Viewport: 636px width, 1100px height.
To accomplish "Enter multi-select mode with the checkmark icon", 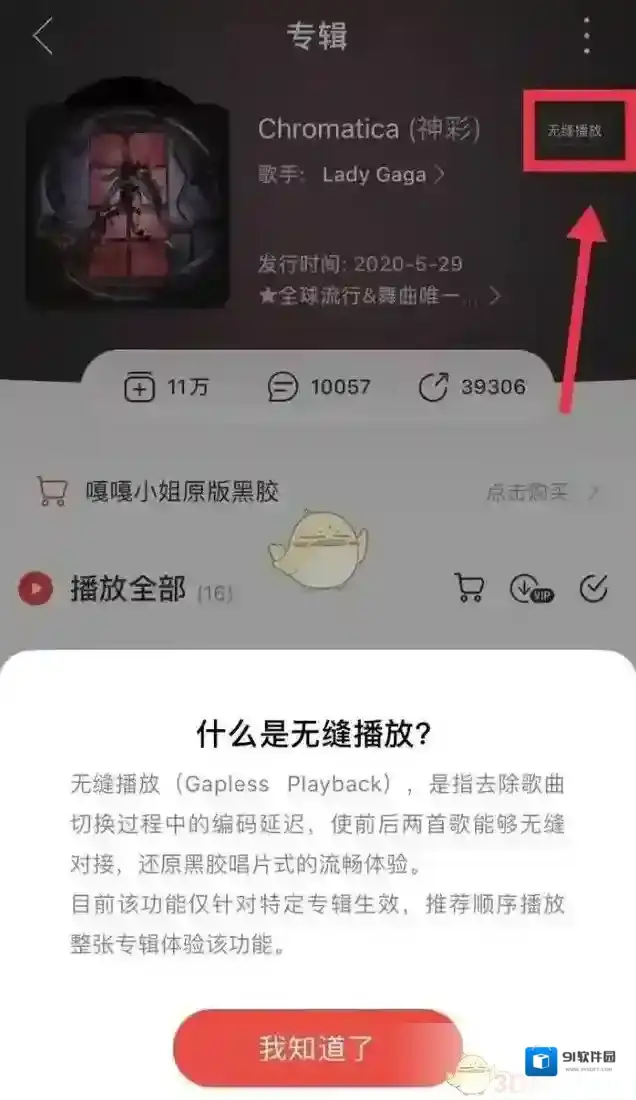I will 594,588.
